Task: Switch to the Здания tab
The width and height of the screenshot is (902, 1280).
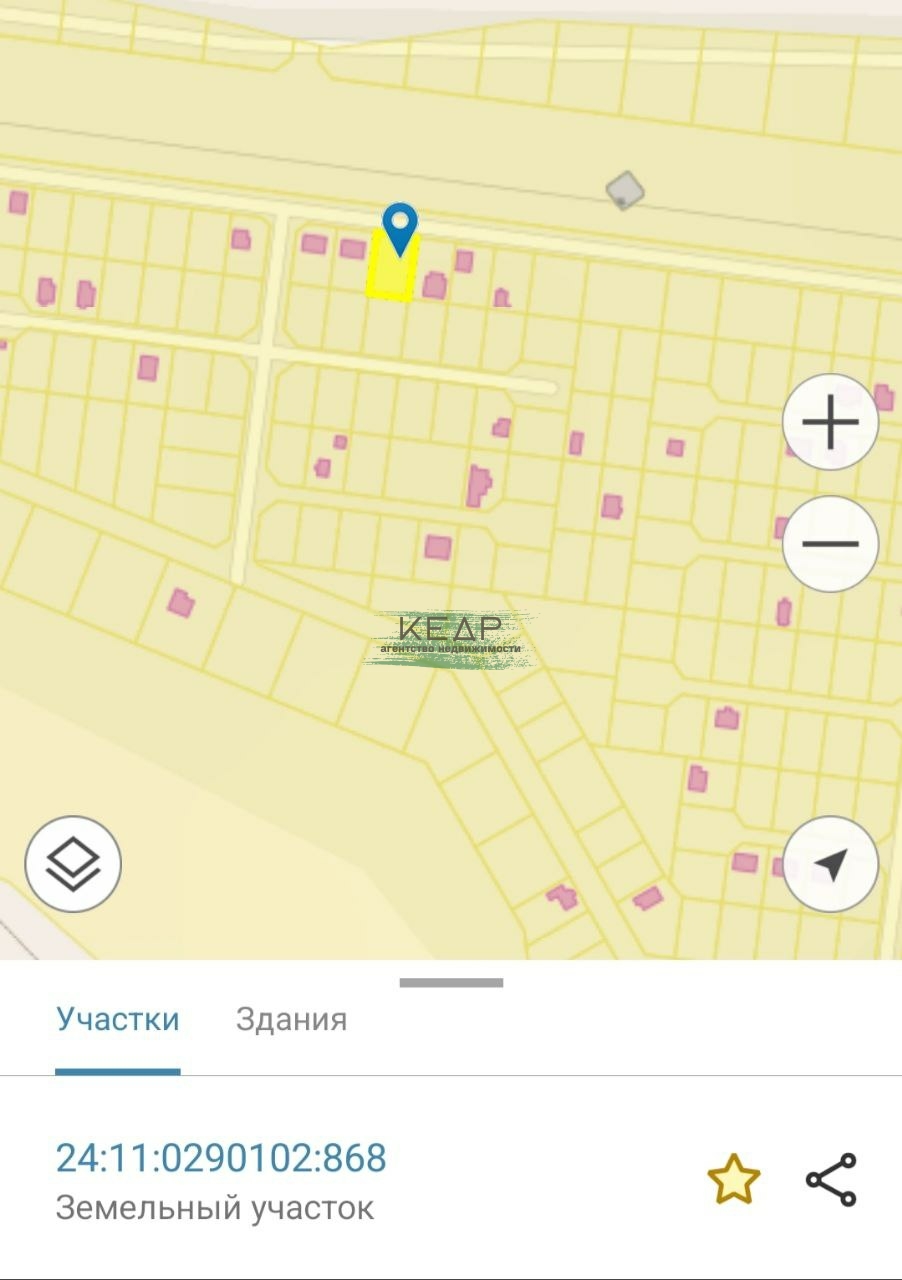Action: click(291, 1020)
